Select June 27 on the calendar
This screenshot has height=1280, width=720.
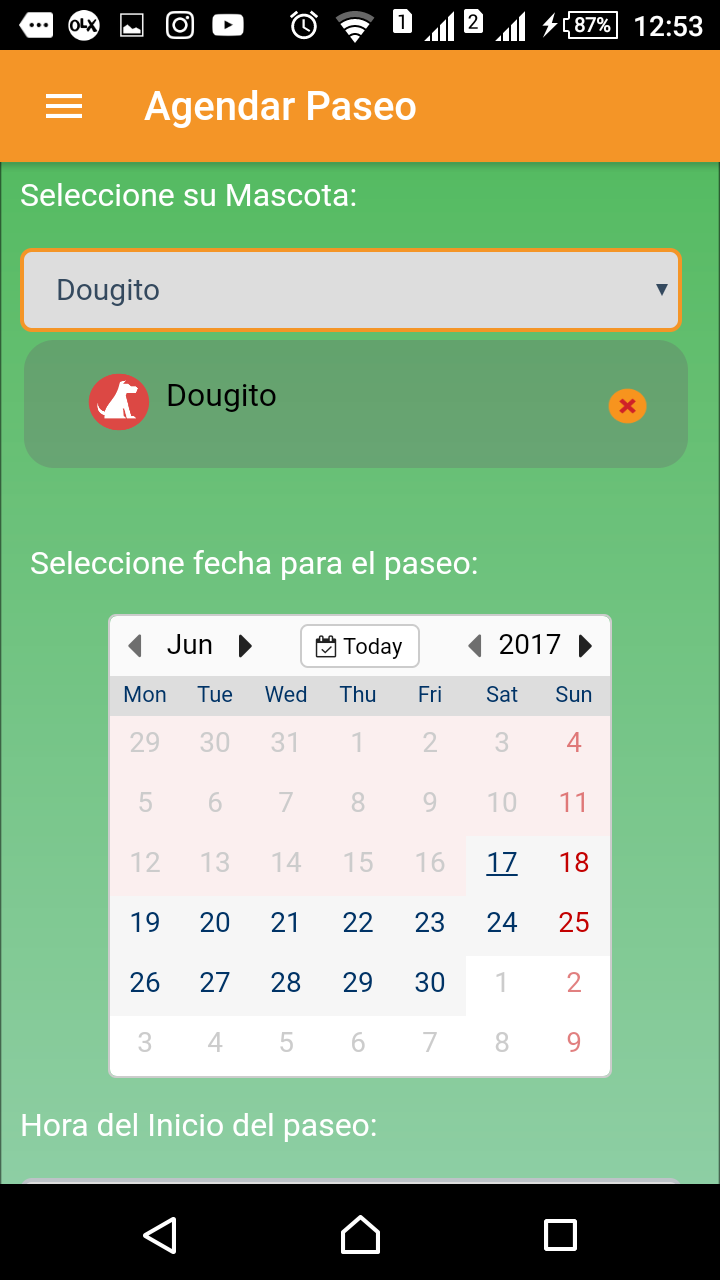pos(215,982)
